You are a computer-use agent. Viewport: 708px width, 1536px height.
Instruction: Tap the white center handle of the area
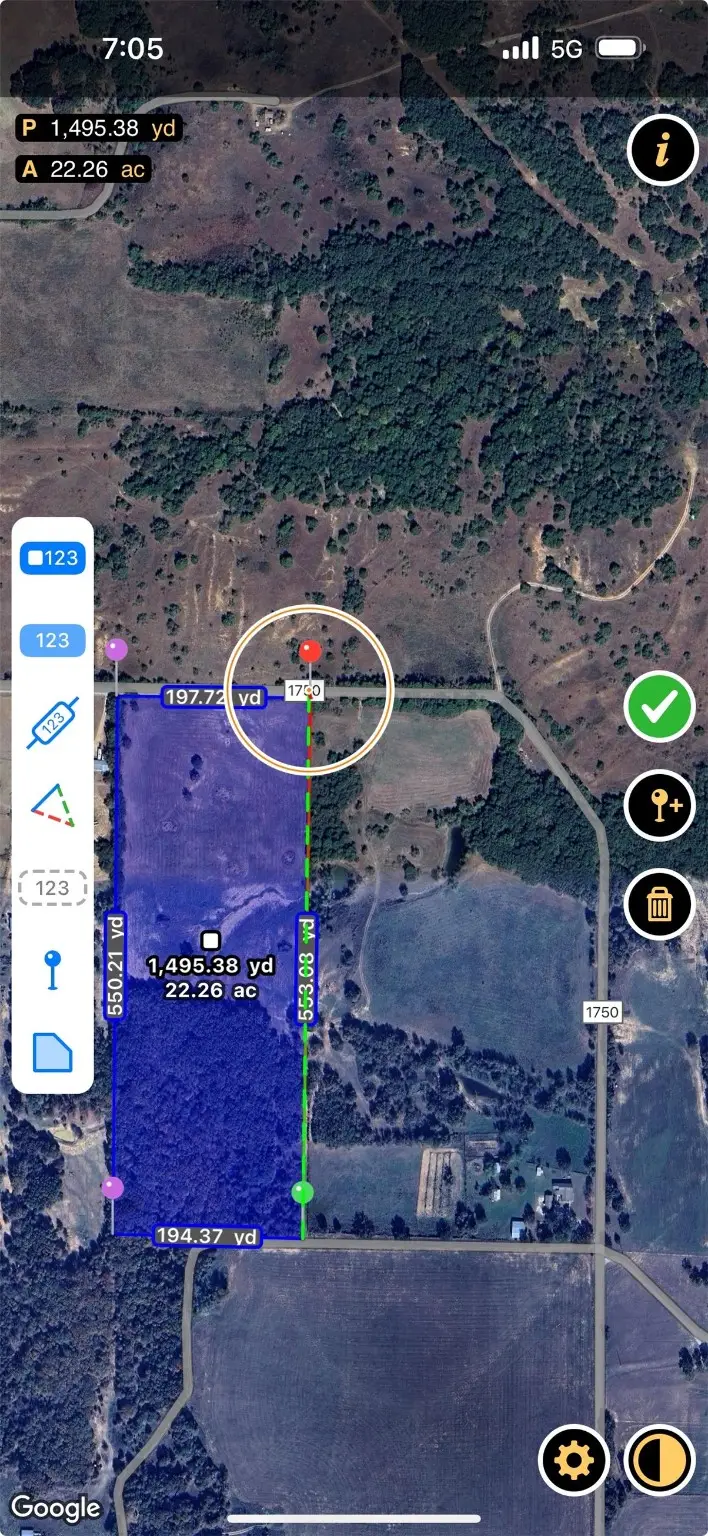click(x=210, y=940)
